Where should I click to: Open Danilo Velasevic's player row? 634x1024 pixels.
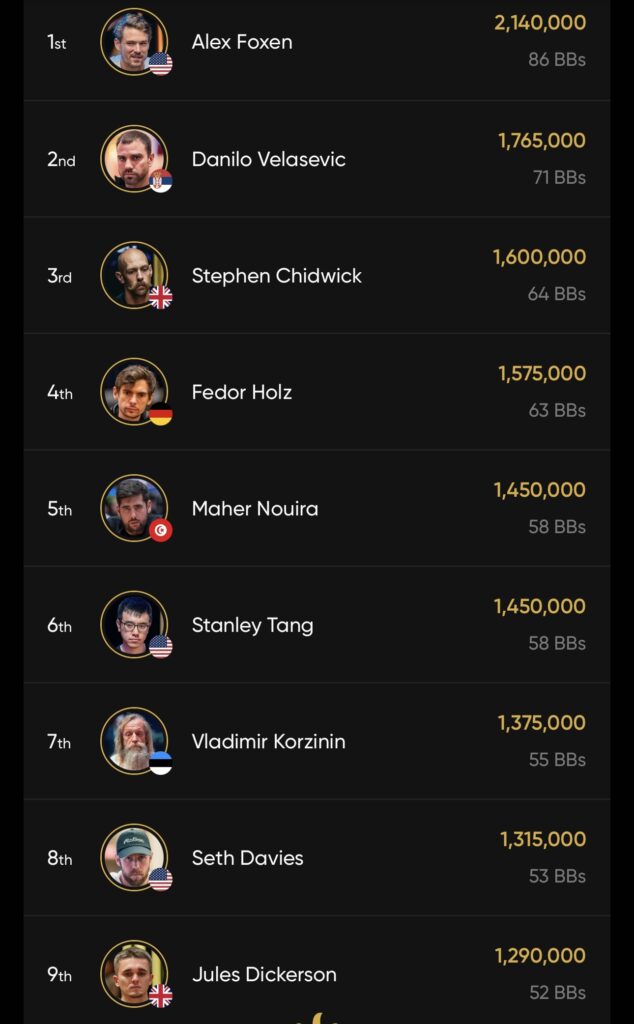coord(268,159)
